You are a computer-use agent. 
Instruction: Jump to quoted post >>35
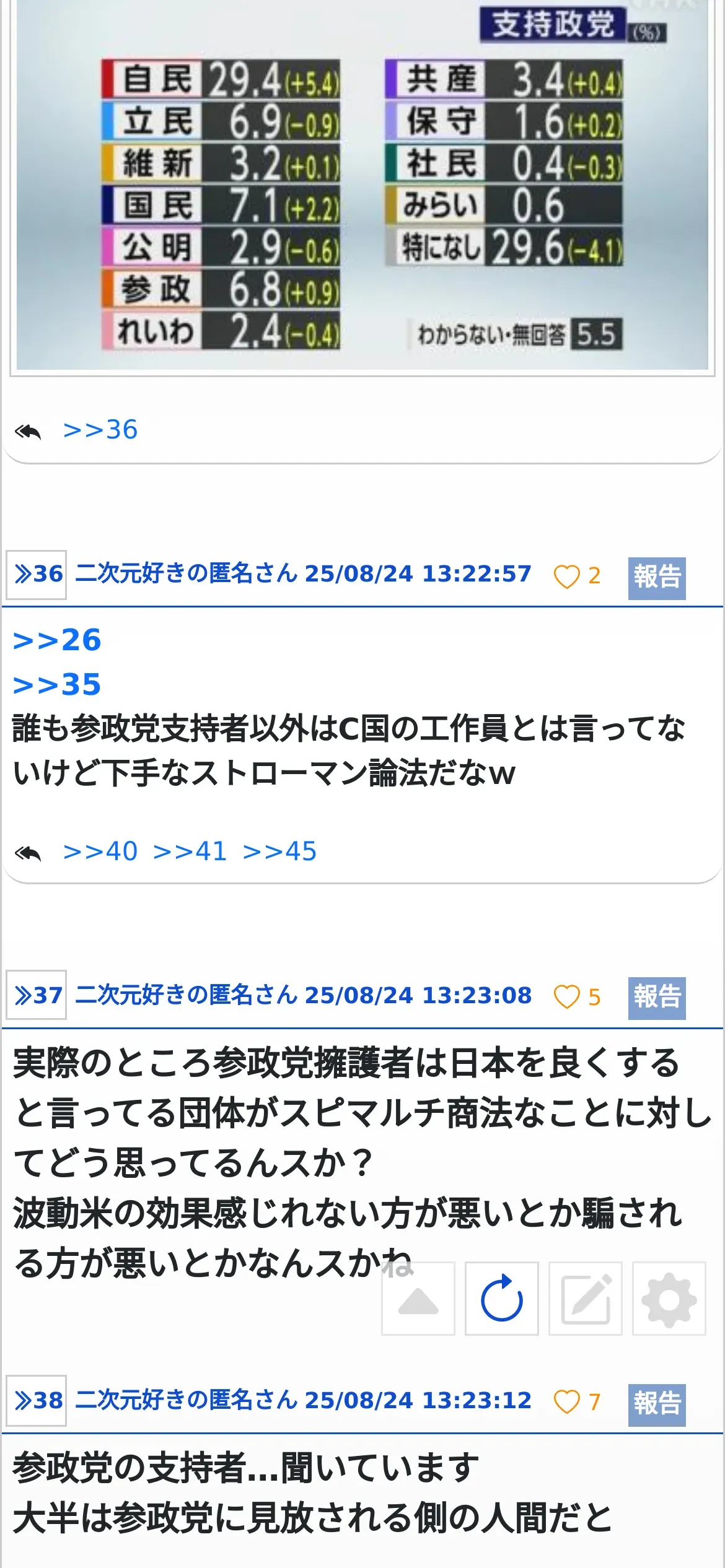pos(57,685)
